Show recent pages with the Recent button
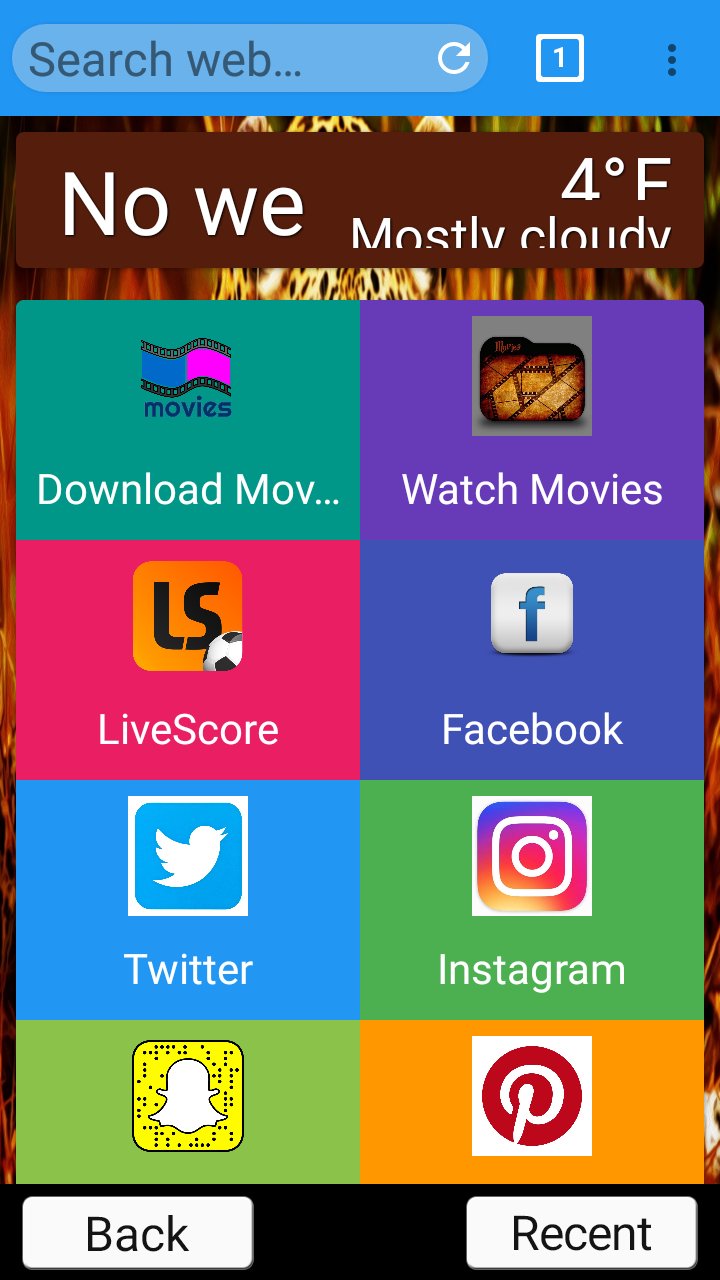Image resolution: width=720 pixels, height=1280 pixels. pyautogui.click(x=582, y=1233)
